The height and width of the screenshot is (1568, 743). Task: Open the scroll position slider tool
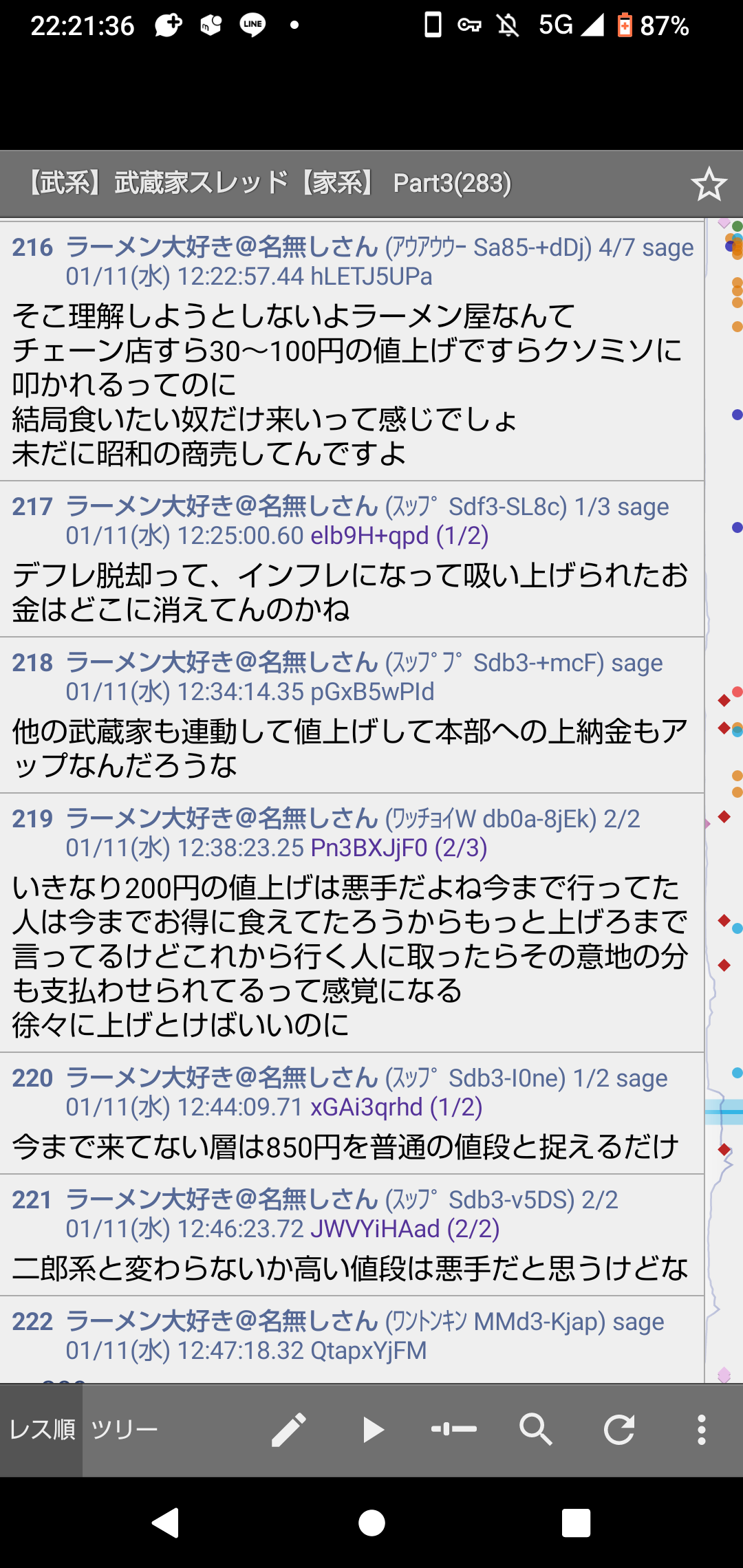[454, 1430]
